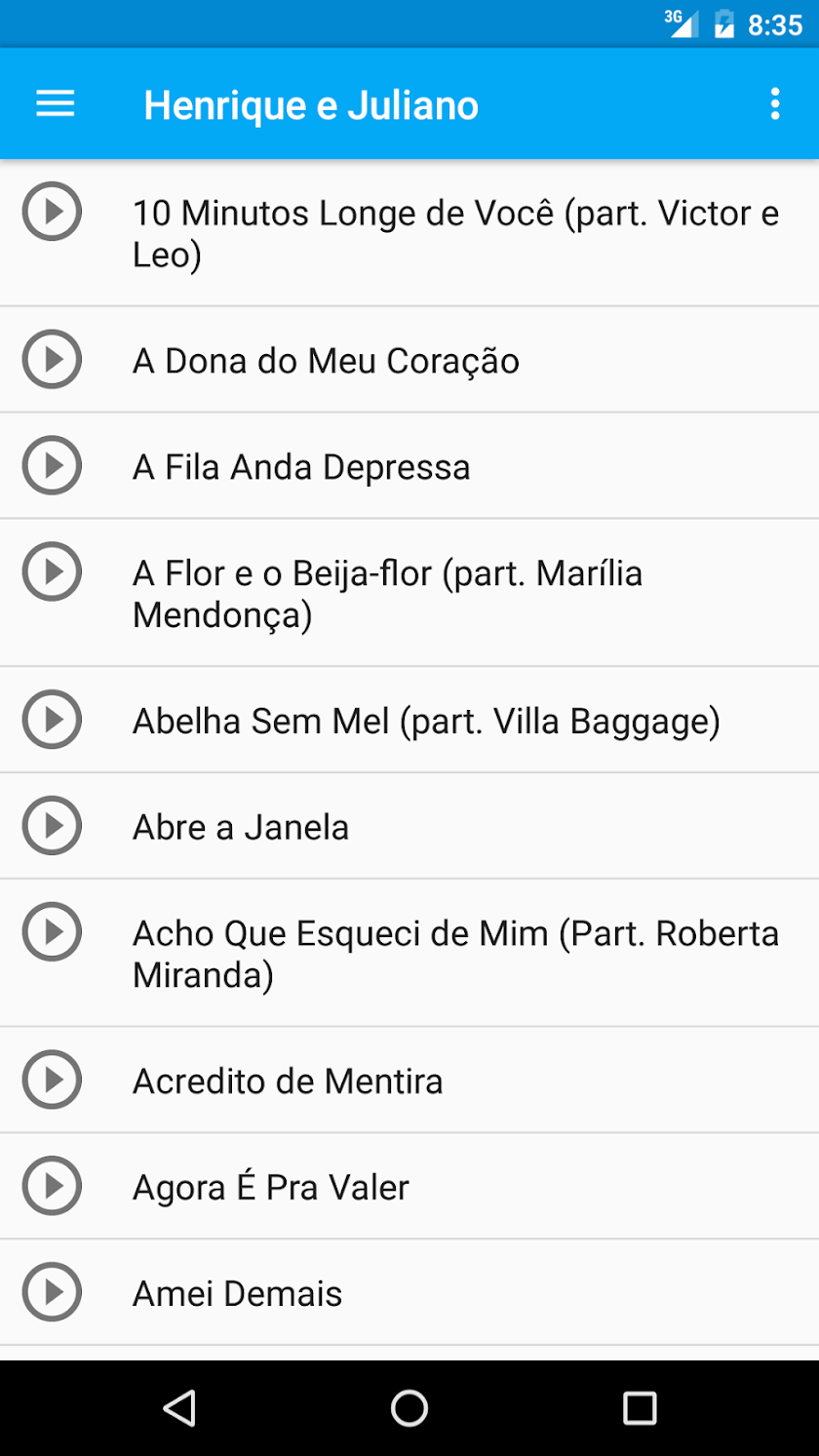Play Abelha Sem Mel track
The height and width of the screenshot is (1456, 819).
pos(52,720)
